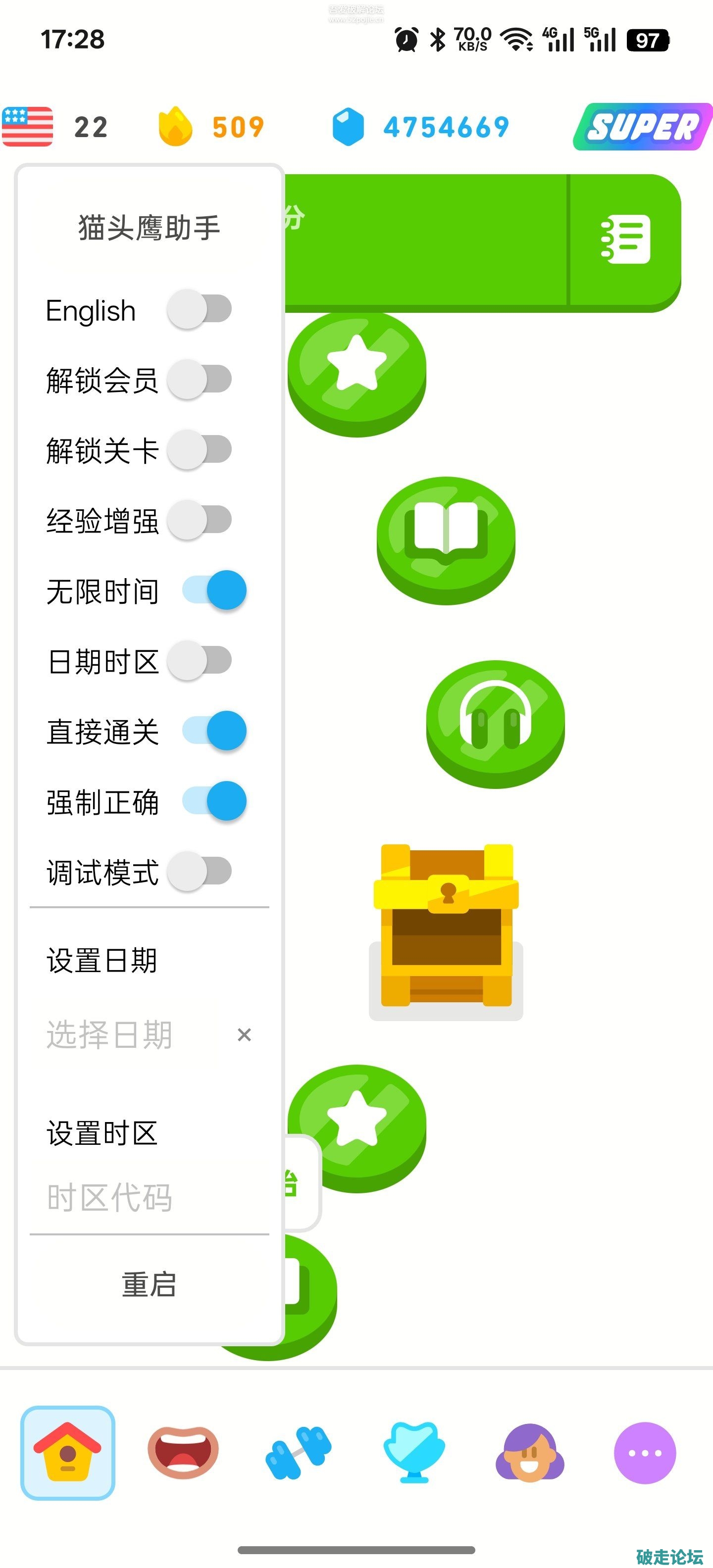Tap the 重启 restart button
Viewport: 713px width, 1568px height.
(149, 1284)
